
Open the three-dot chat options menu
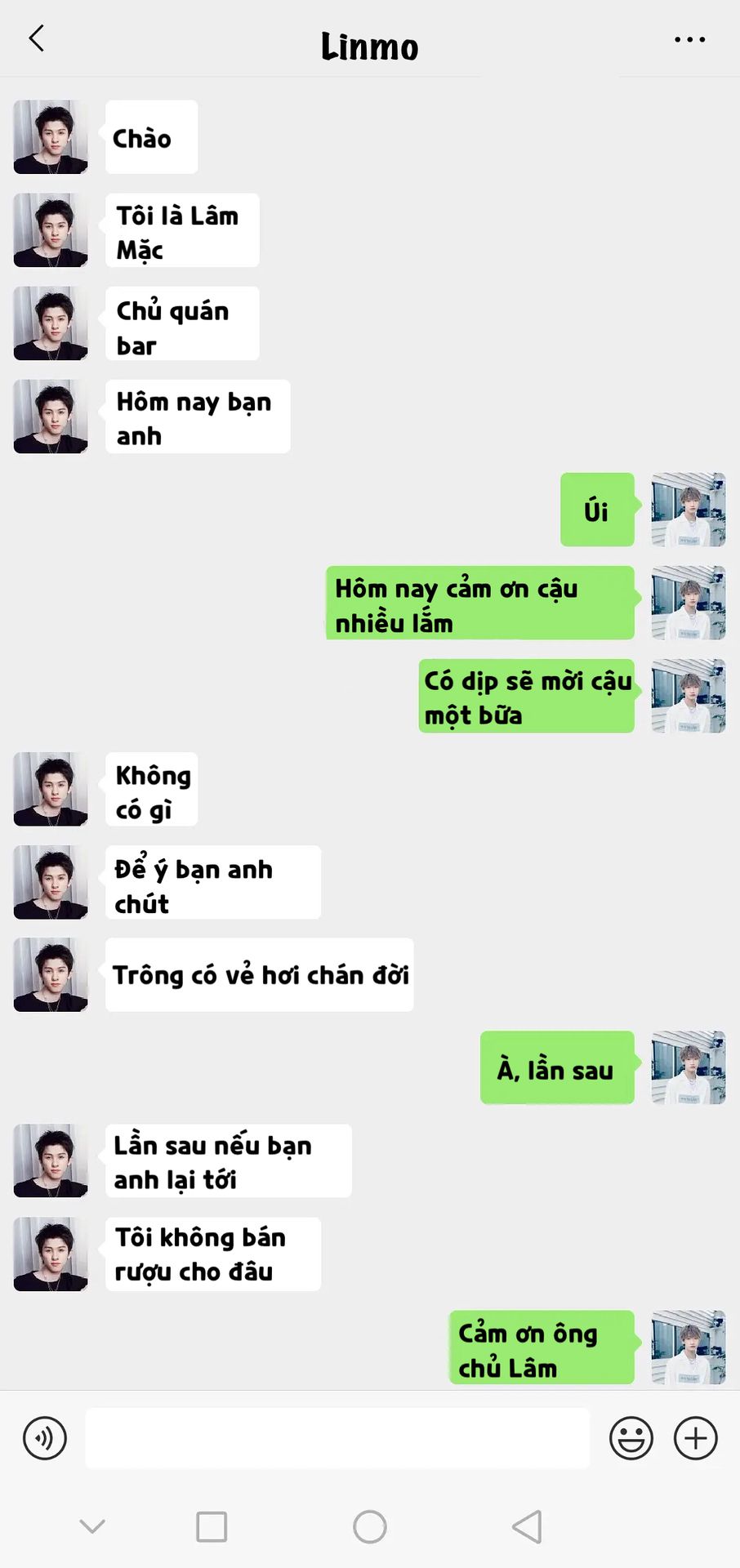[x=689, y=39]
